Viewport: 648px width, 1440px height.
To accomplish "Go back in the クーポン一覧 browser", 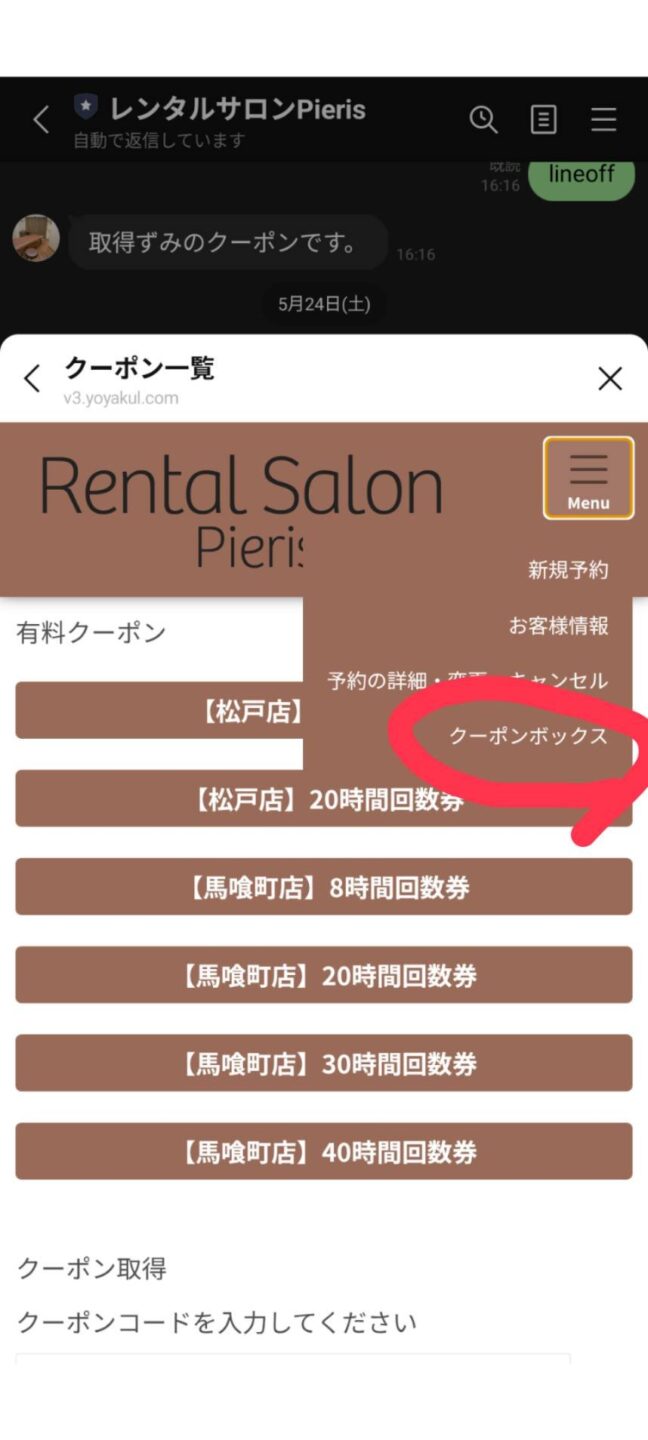I will pyautogui.click(x=32, y=379).
